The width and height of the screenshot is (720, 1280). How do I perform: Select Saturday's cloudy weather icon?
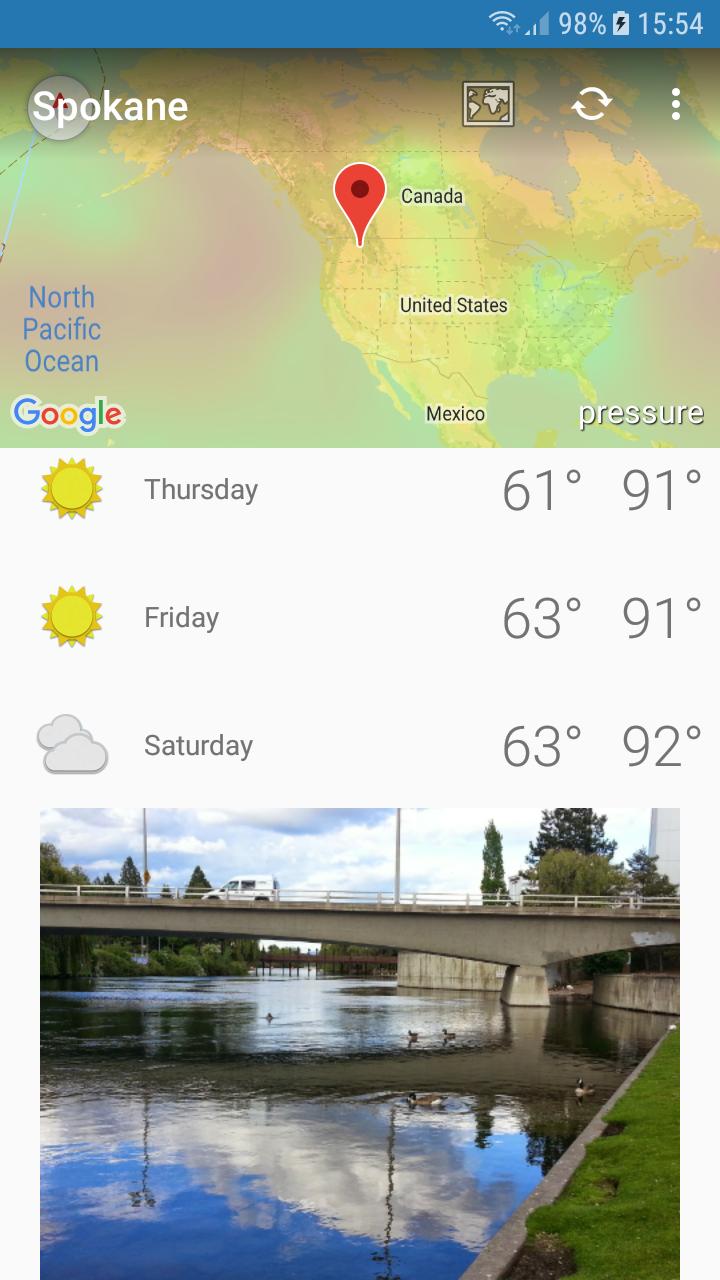[x=72, y=745]
